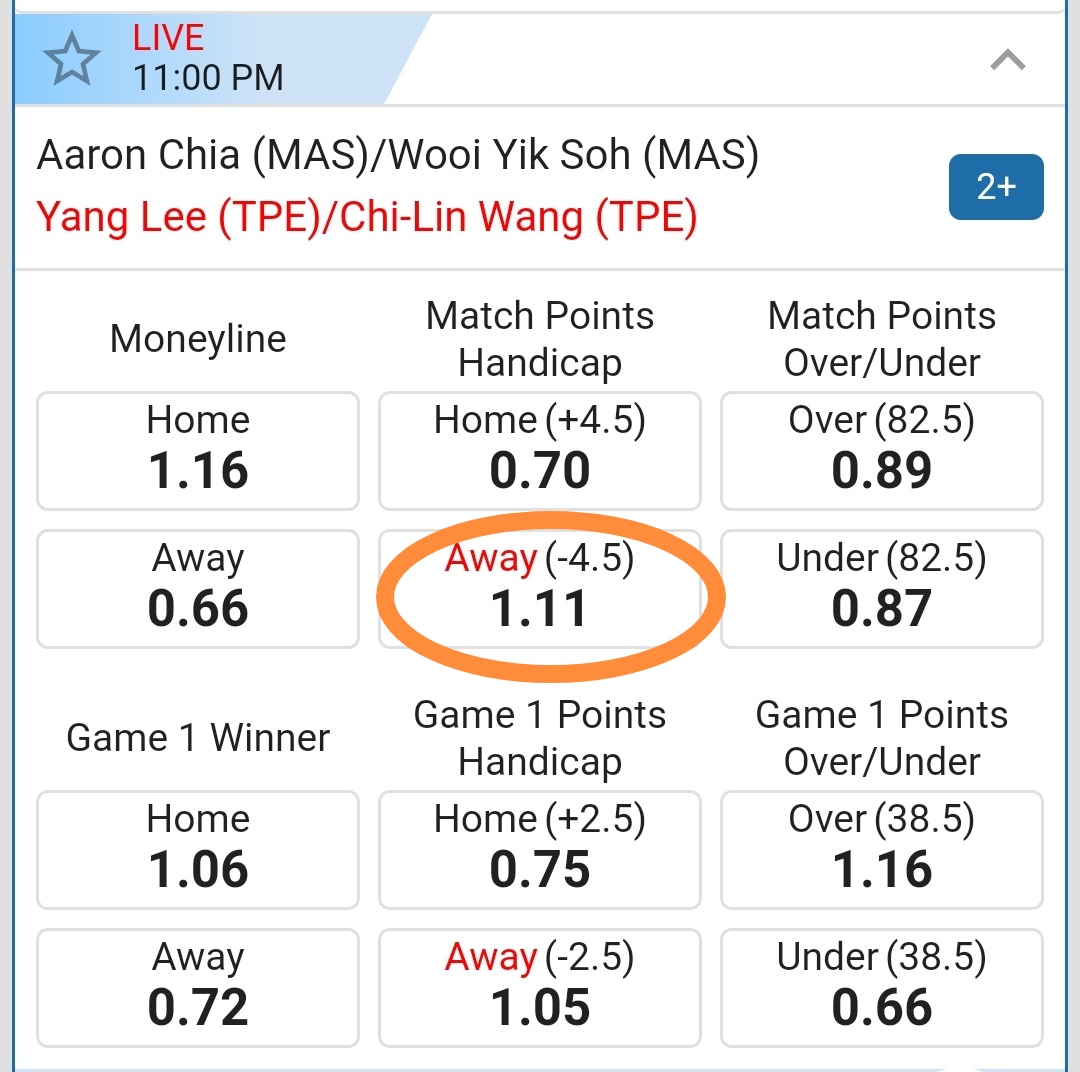Image resolution: width=1080 pixels, height=1072 pixels.
Task: Open the 2+ more markets button
Action: tap(995, 187)
